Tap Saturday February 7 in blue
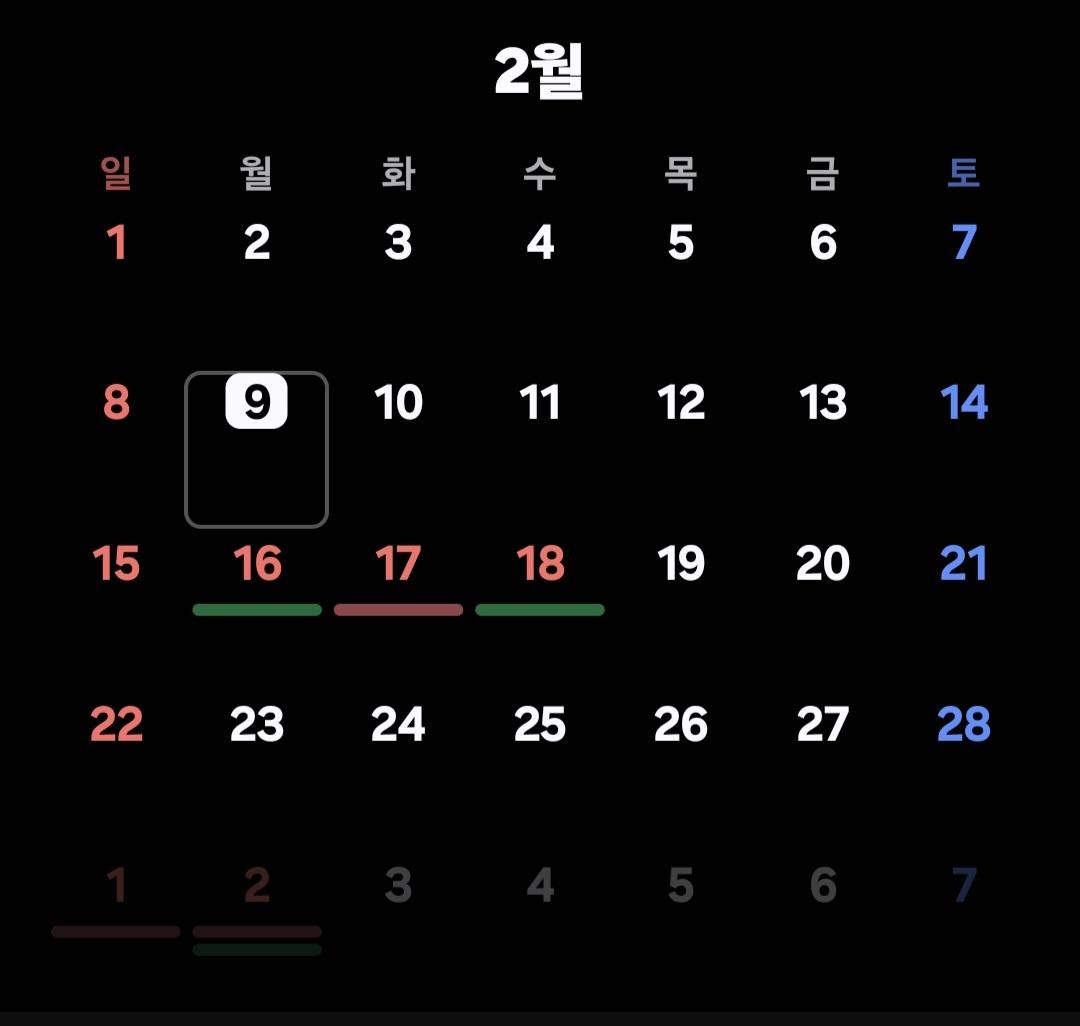Viewport: 1080px width, 1026px height. (x=964, y=243)
